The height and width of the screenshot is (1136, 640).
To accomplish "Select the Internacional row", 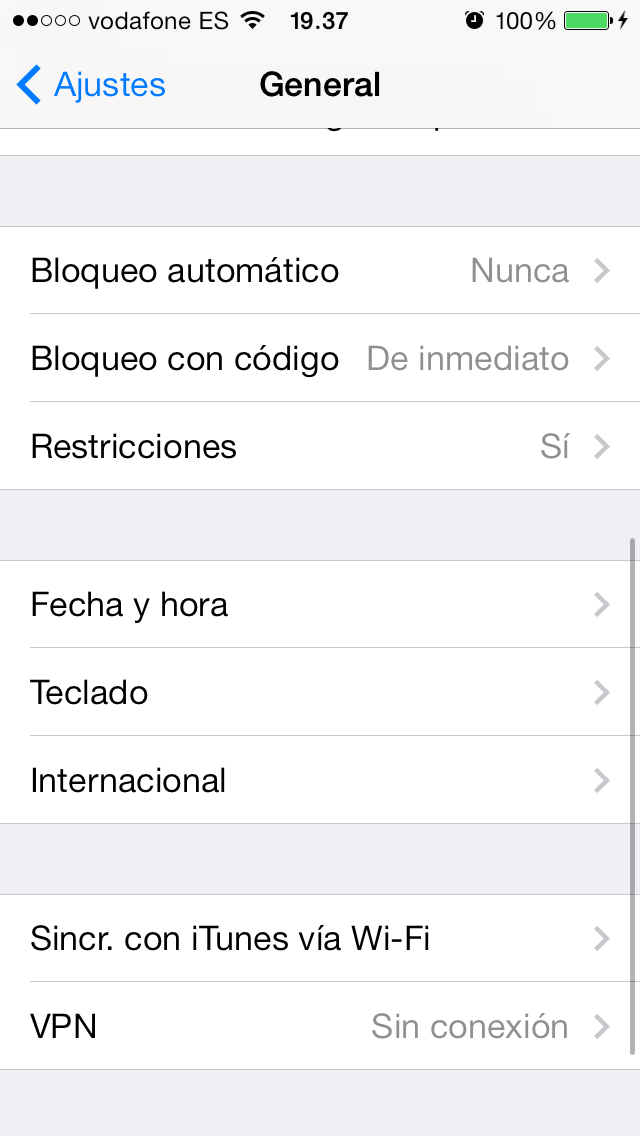I will click(x=320, y=780).
